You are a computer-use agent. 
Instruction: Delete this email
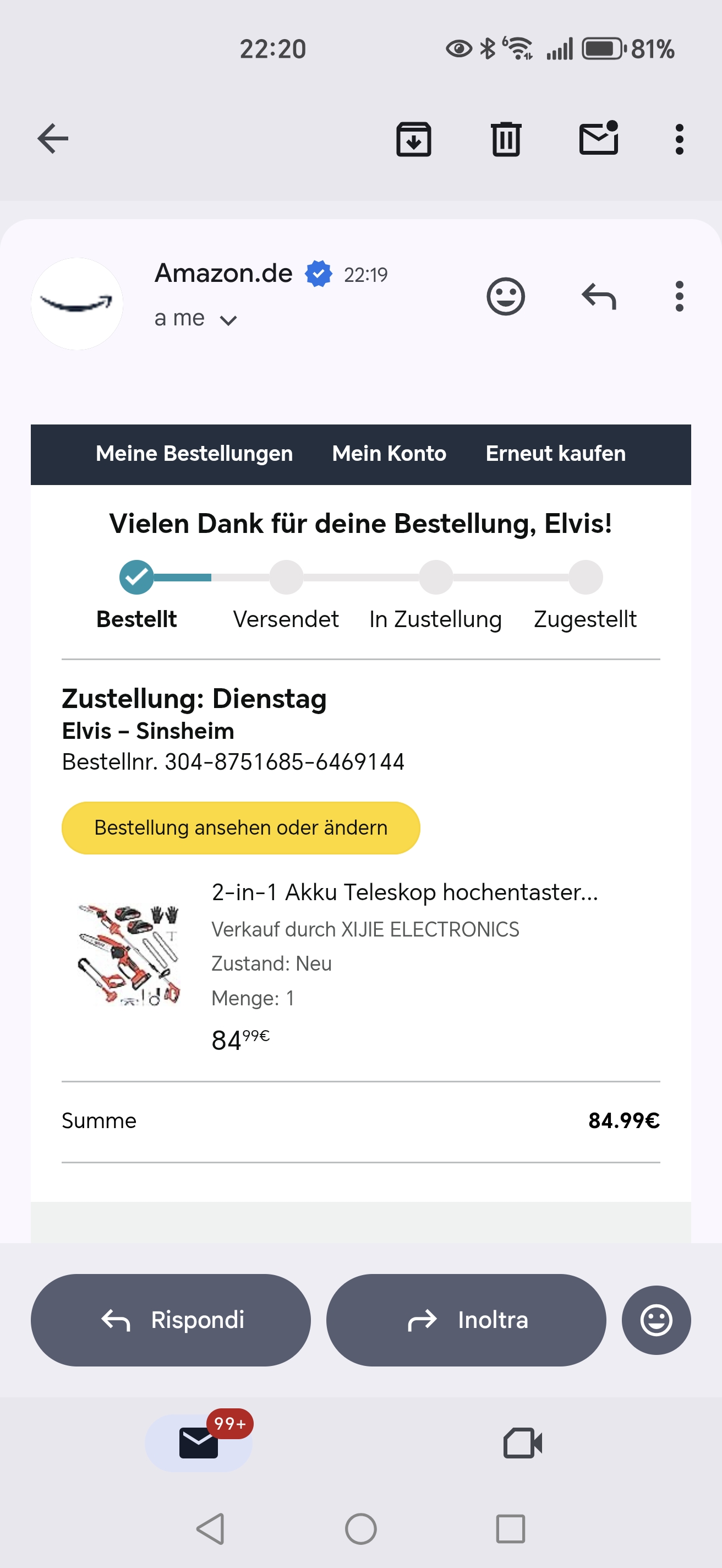[506, 139]
